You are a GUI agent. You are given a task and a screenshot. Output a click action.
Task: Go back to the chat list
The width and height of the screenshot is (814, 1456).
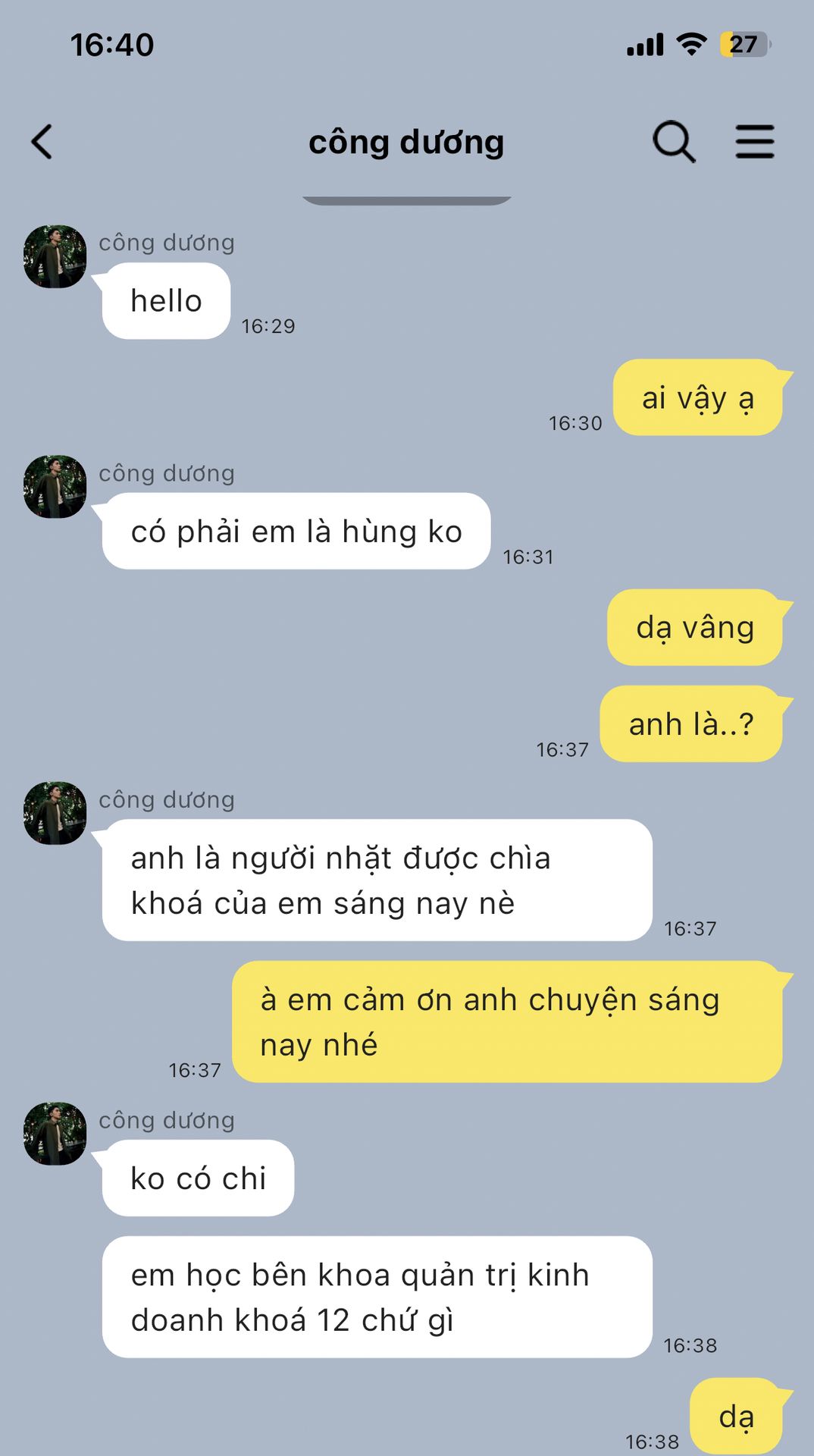click(42, 142)
